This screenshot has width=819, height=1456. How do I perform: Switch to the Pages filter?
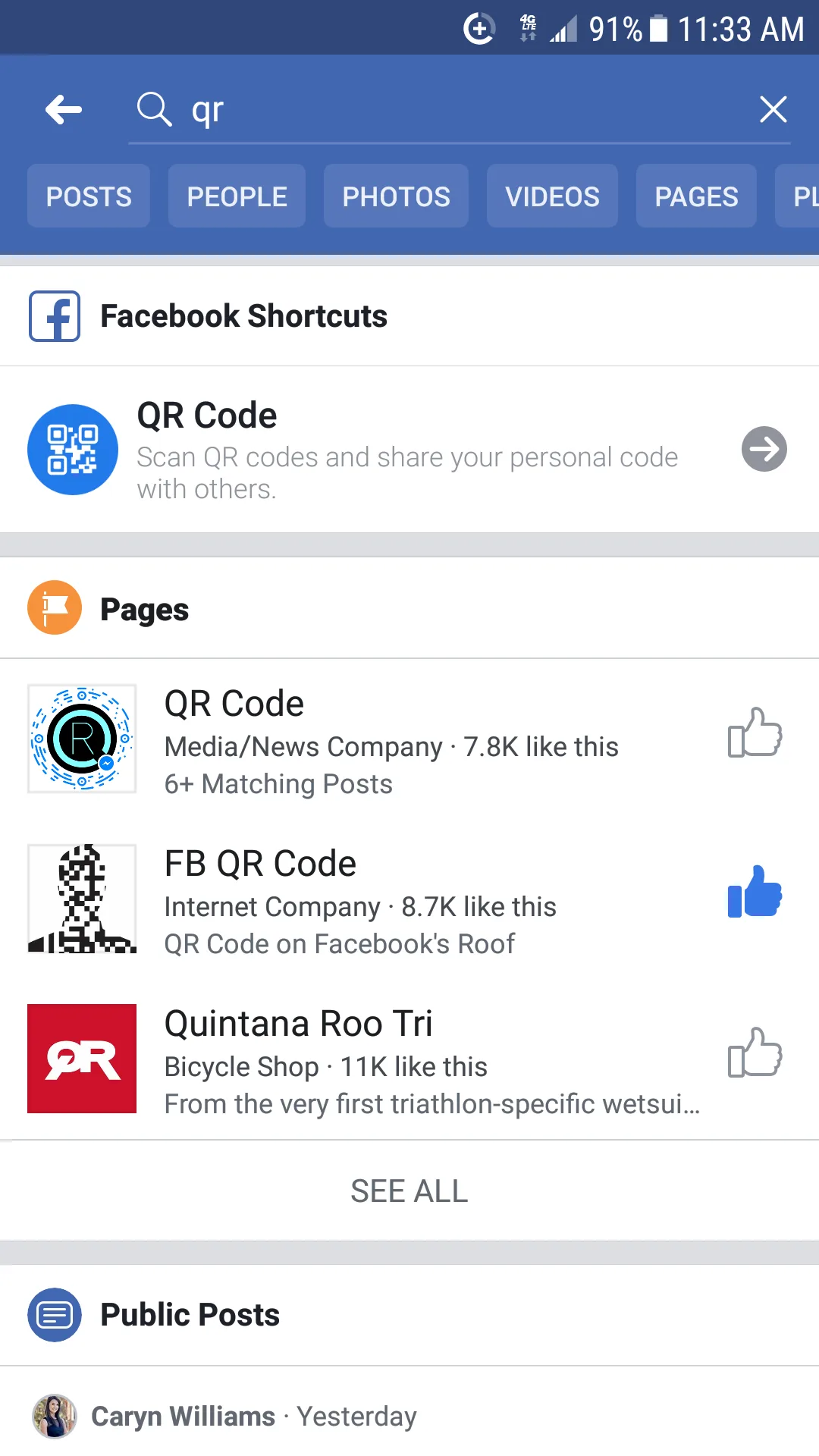[x=696, y=196]
